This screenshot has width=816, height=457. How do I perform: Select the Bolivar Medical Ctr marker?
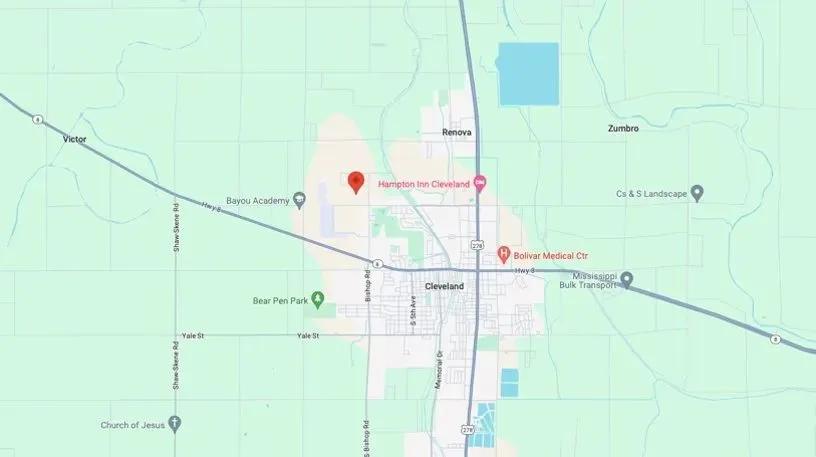click(505, 253)
